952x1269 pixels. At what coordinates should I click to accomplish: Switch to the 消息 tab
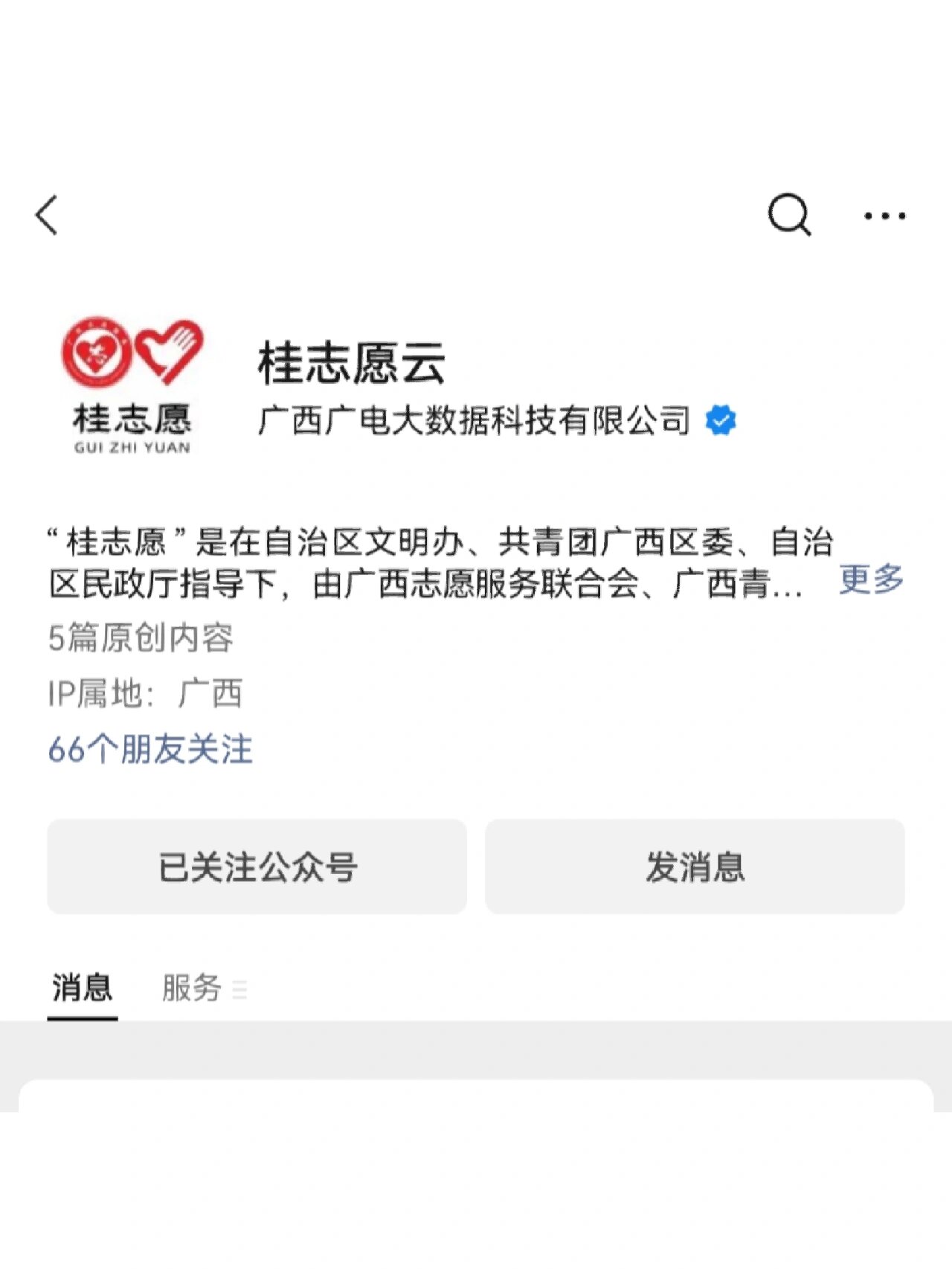[x=83, y=989]
